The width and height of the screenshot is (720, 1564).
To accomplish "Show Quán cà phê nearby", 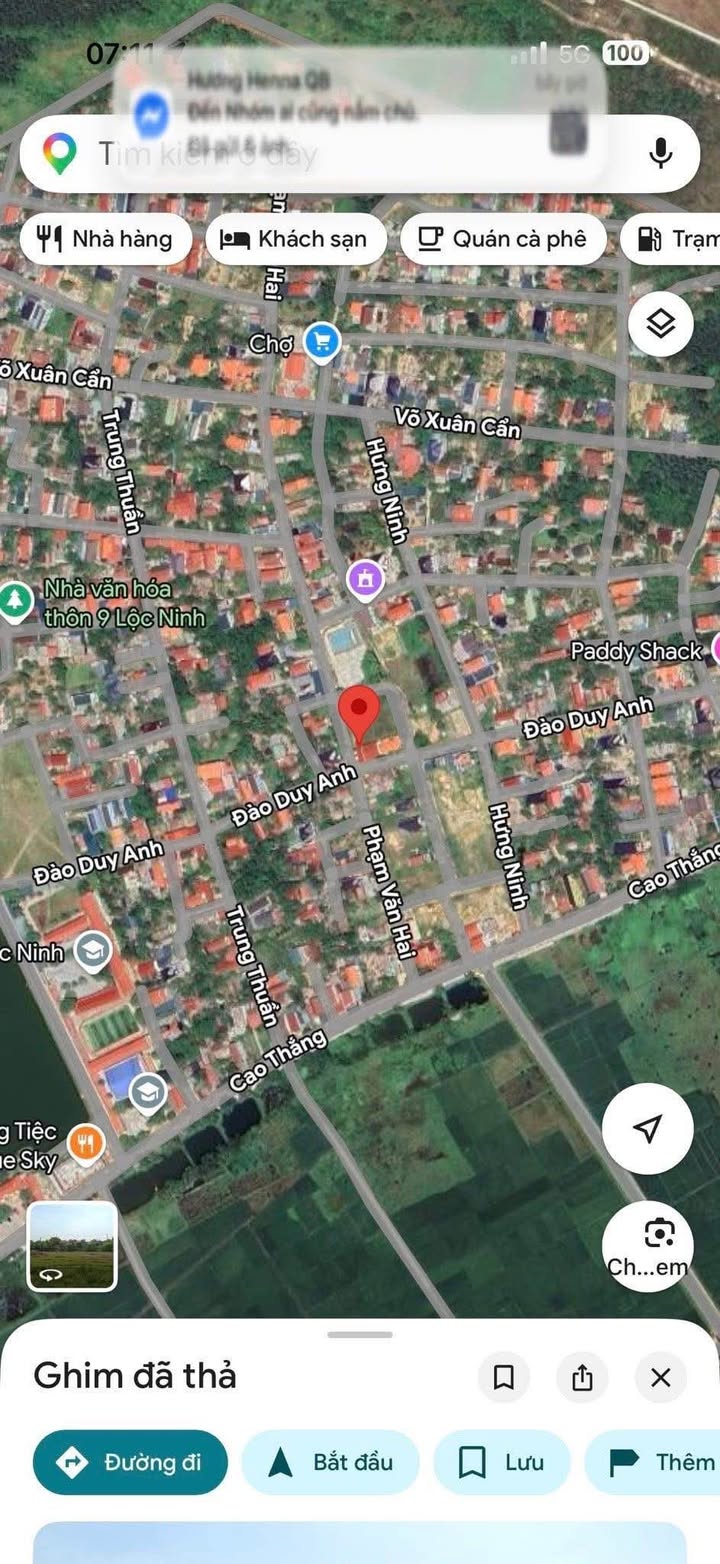I will click(x=503, y=239).
